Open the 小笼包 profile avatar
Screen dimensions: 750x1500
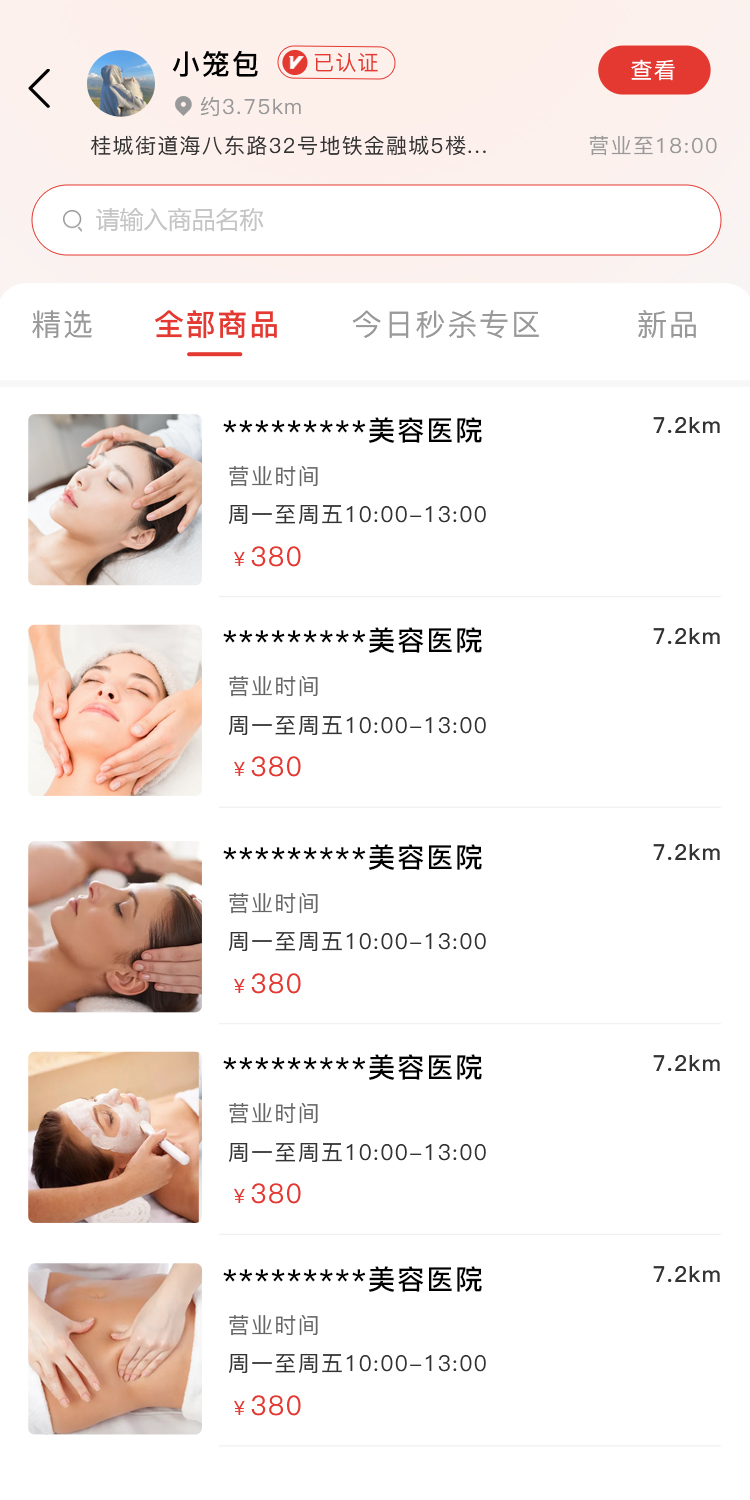point(121,84)
